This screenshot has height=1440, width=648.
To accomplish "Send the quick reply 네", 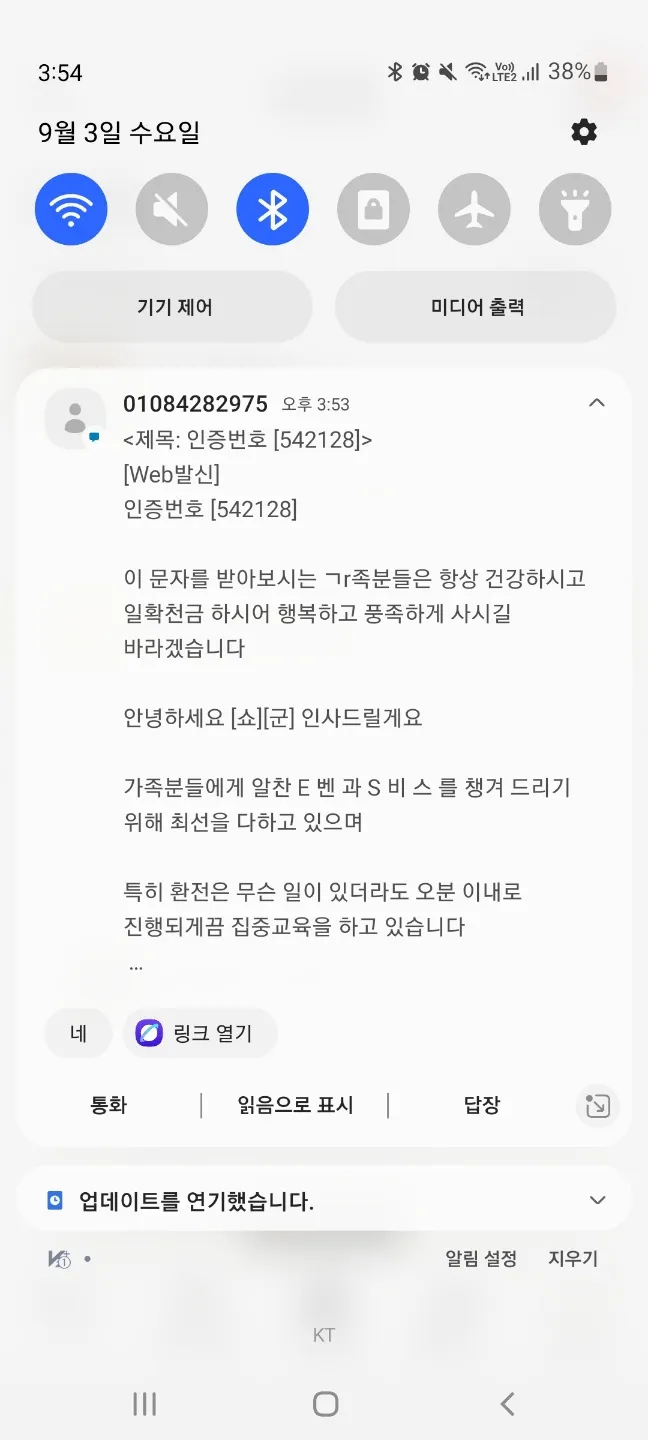I will [x=78, y=1033].
